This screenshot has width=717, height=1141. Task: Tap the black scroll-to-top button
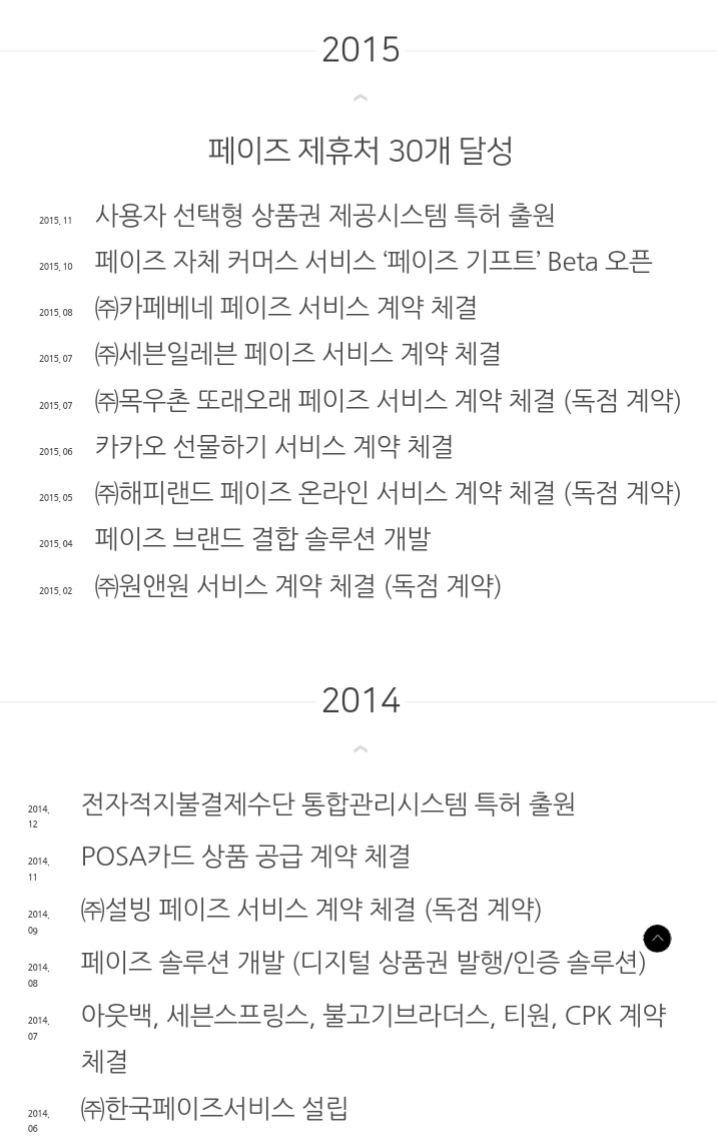coord(657,938)
